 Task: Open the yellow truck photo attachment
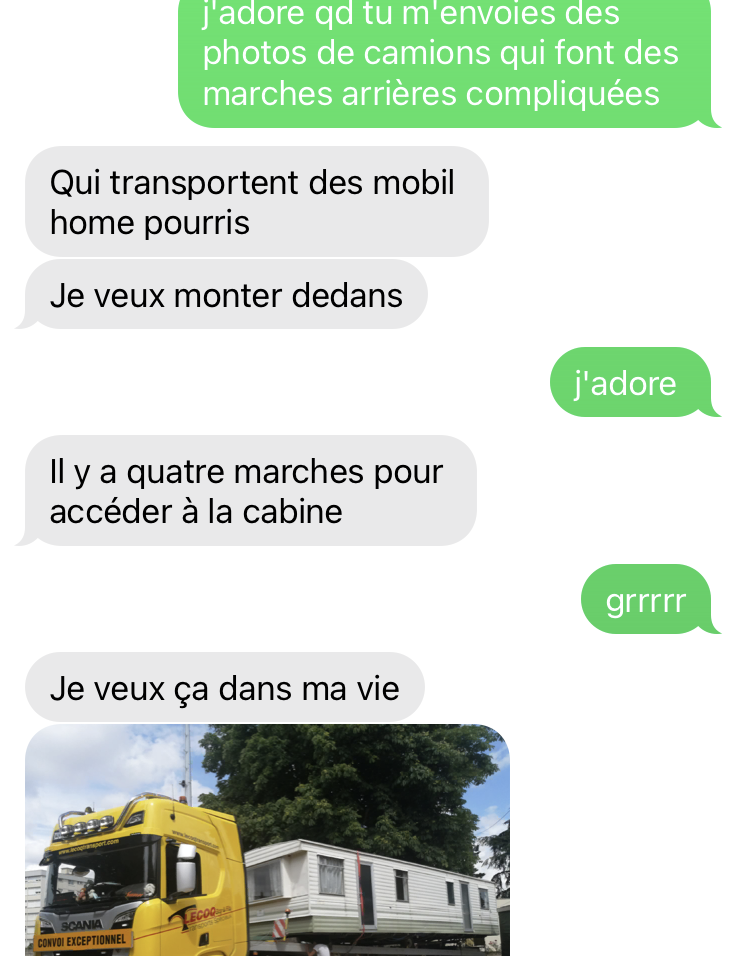[x=267, y=840]
